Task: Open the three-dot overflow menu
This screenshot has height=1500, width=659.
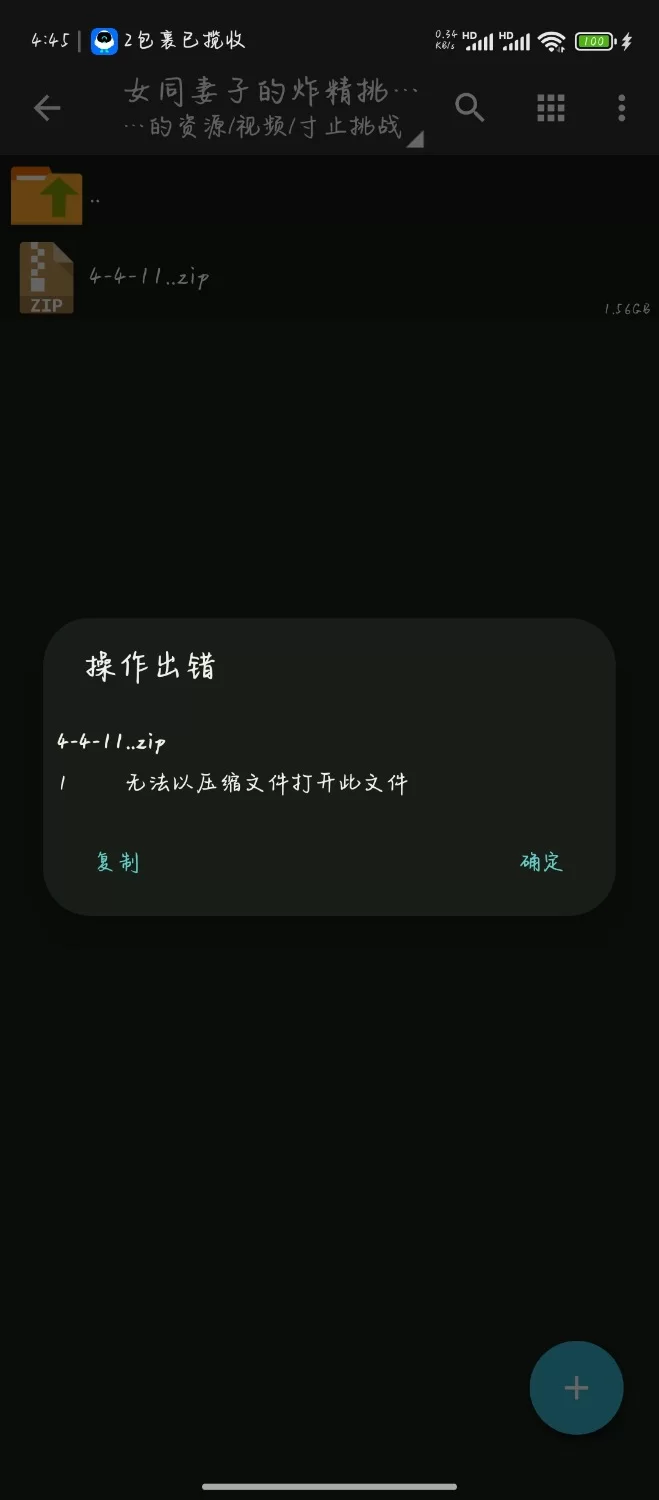Action: 622,108
